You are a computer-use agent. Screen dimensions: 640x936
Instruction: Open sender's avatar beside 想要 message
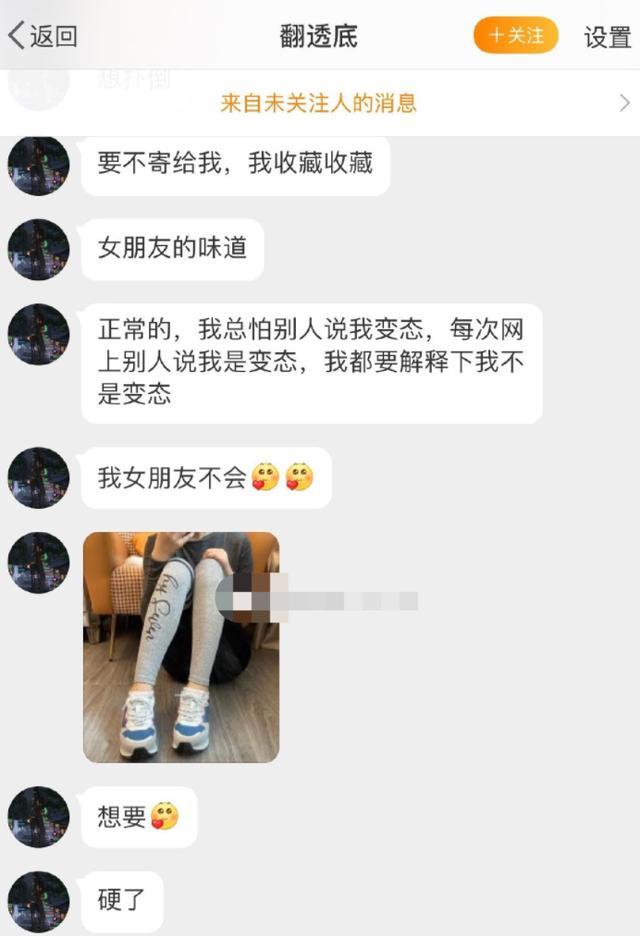(x=38, y=817)
